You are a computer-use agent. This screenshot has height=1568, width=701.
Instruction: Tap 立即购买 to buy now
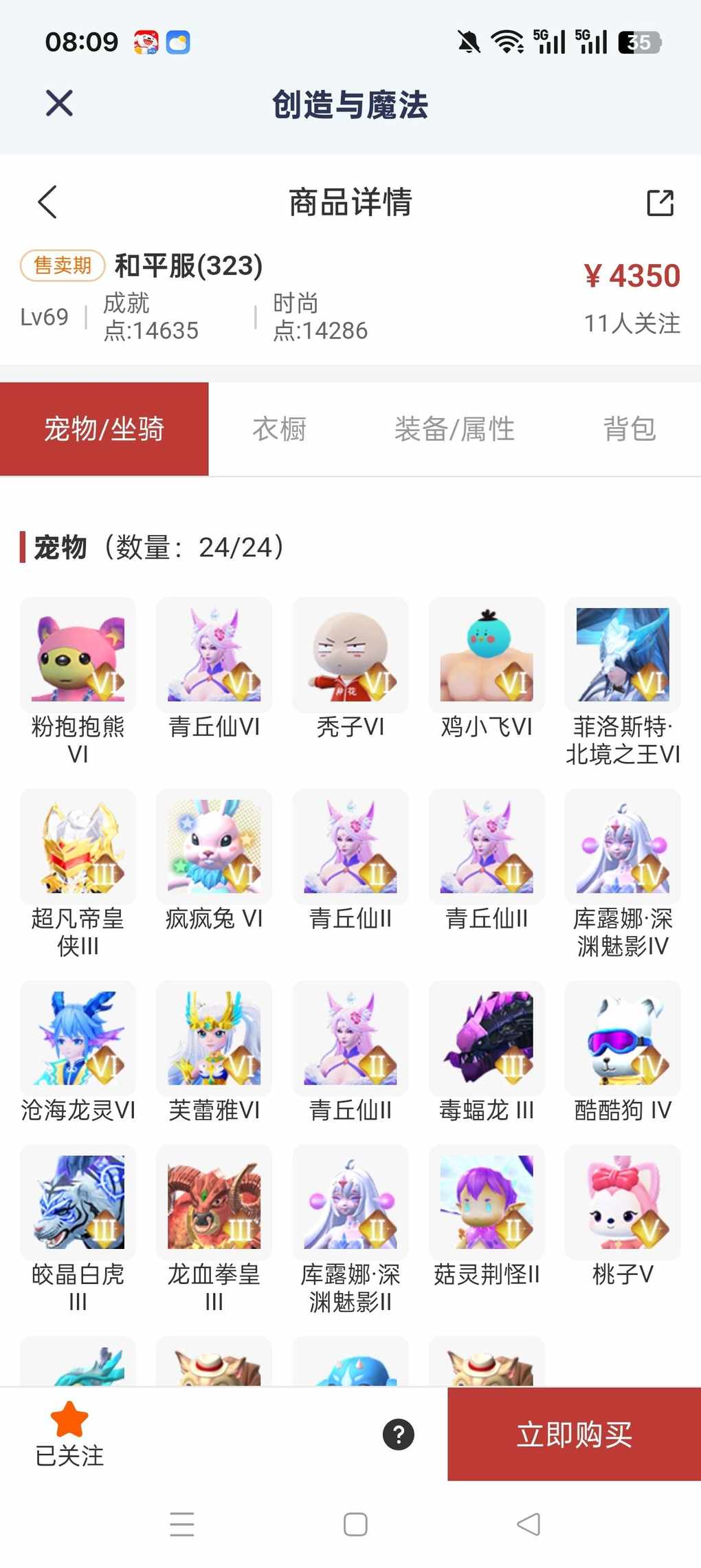574,1435
